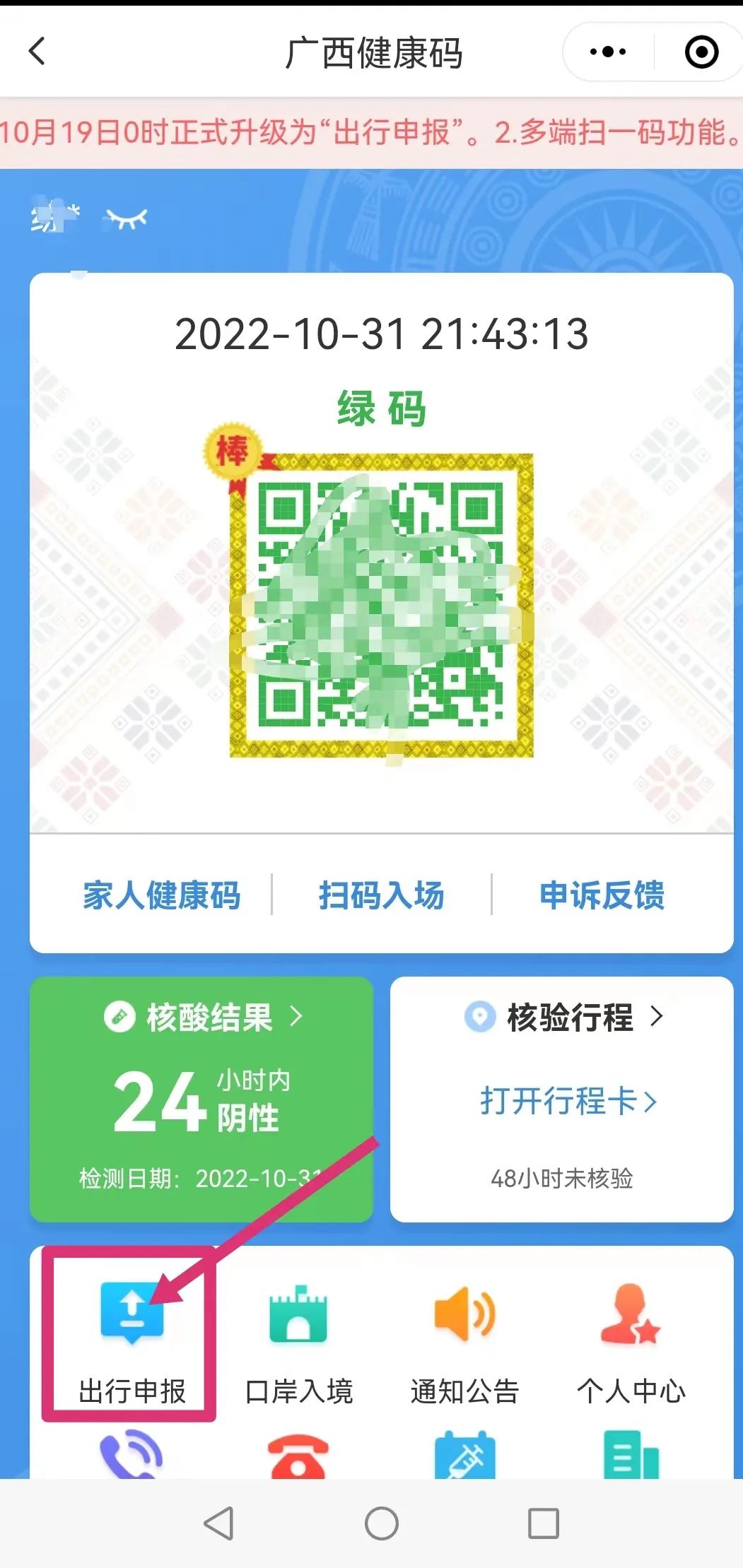Go to 个人中心

631,1339
